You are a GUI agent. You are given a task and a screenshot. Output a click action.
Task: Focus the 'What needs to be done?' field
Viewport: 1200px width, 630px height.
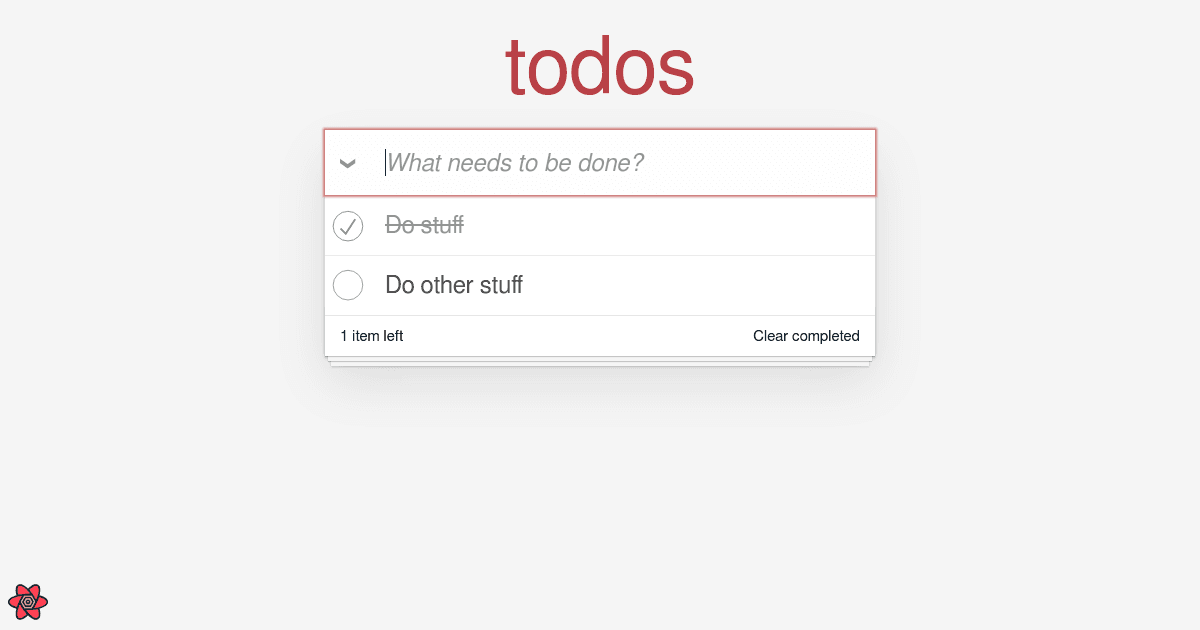(x=620, y=163)
